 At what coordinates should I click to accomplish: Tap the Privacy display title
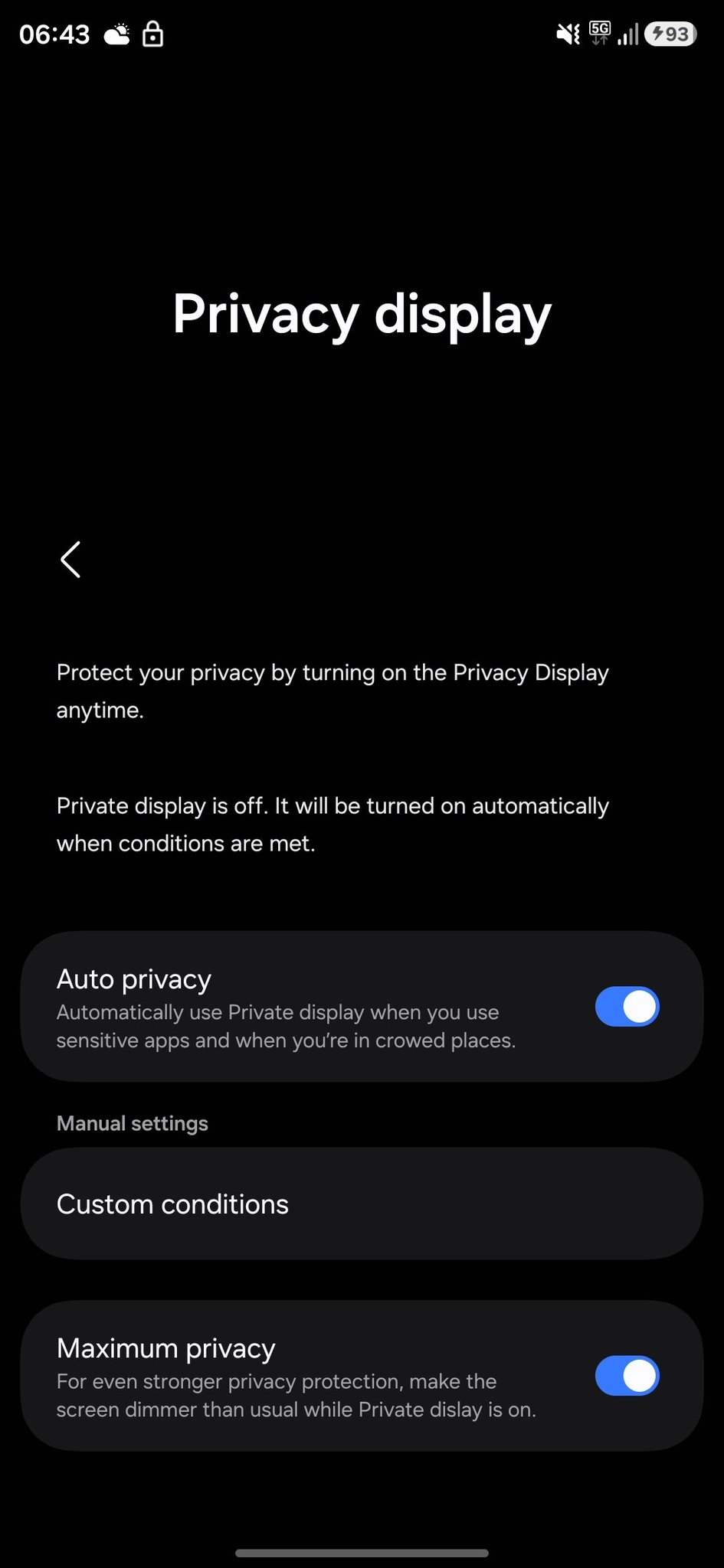tap(362, 314)
